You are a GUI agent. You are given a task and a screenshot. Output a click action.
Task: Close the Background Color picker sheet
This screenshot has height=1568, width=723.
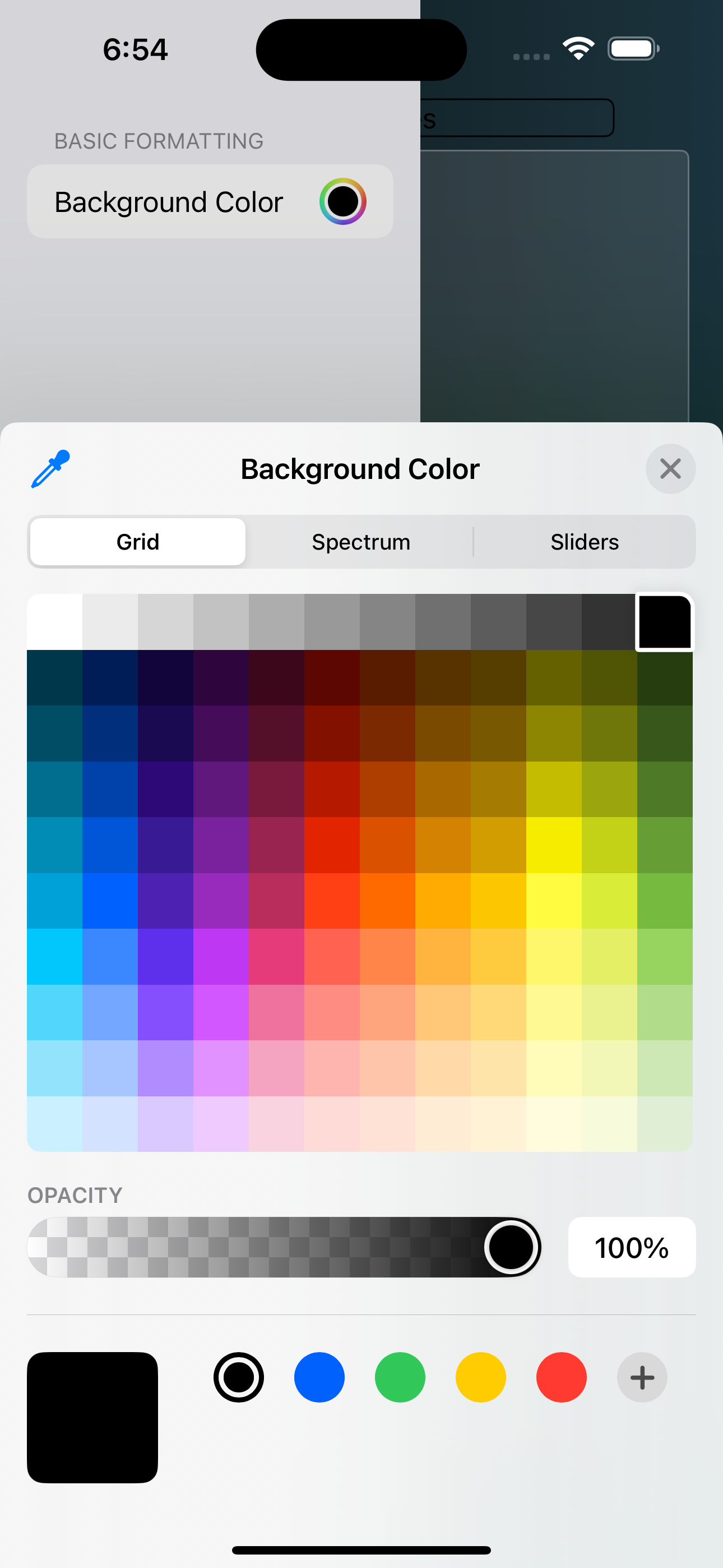pos(670,469)
